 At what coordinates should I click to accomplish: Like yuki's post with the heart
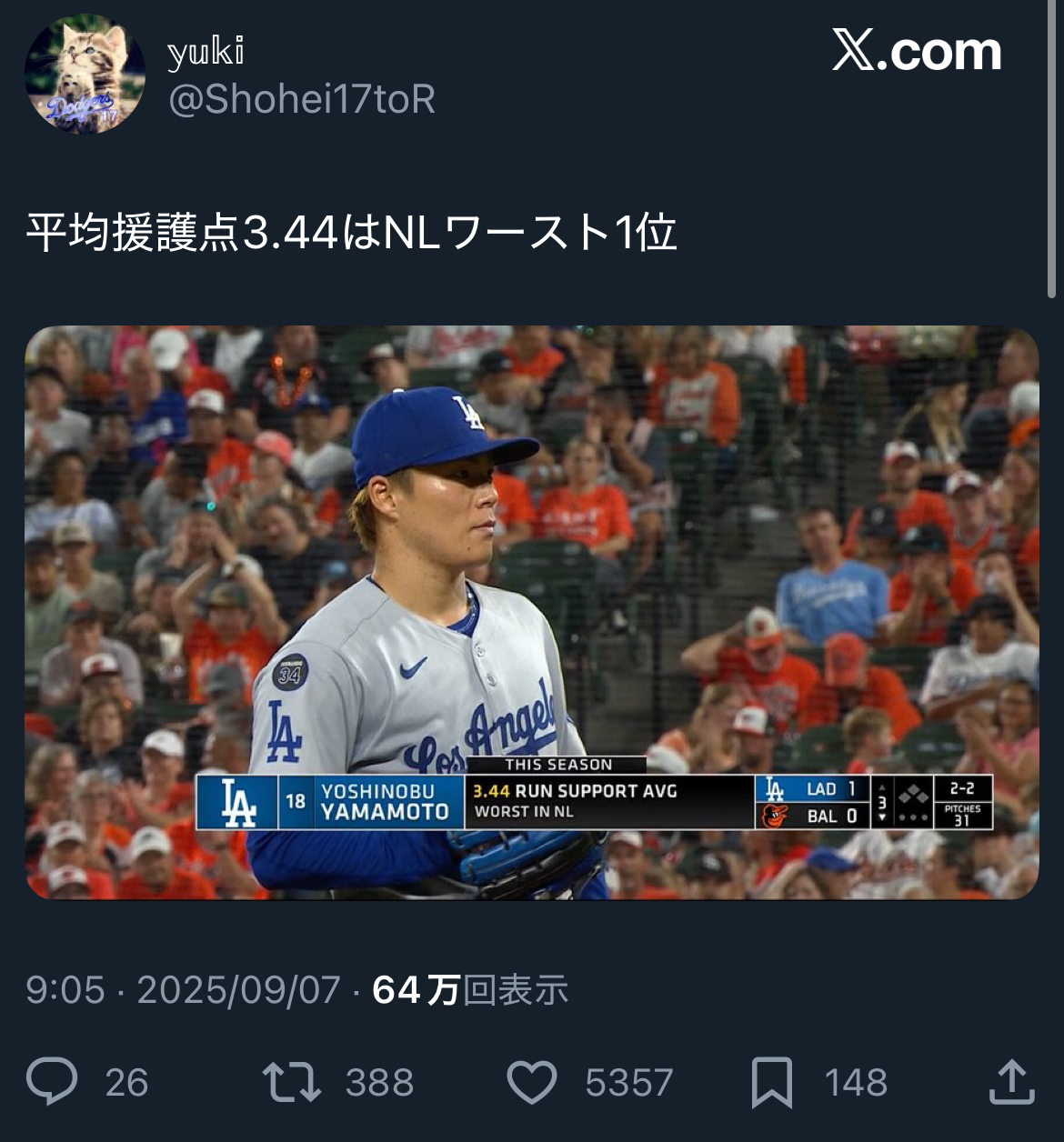(531, 1082)
